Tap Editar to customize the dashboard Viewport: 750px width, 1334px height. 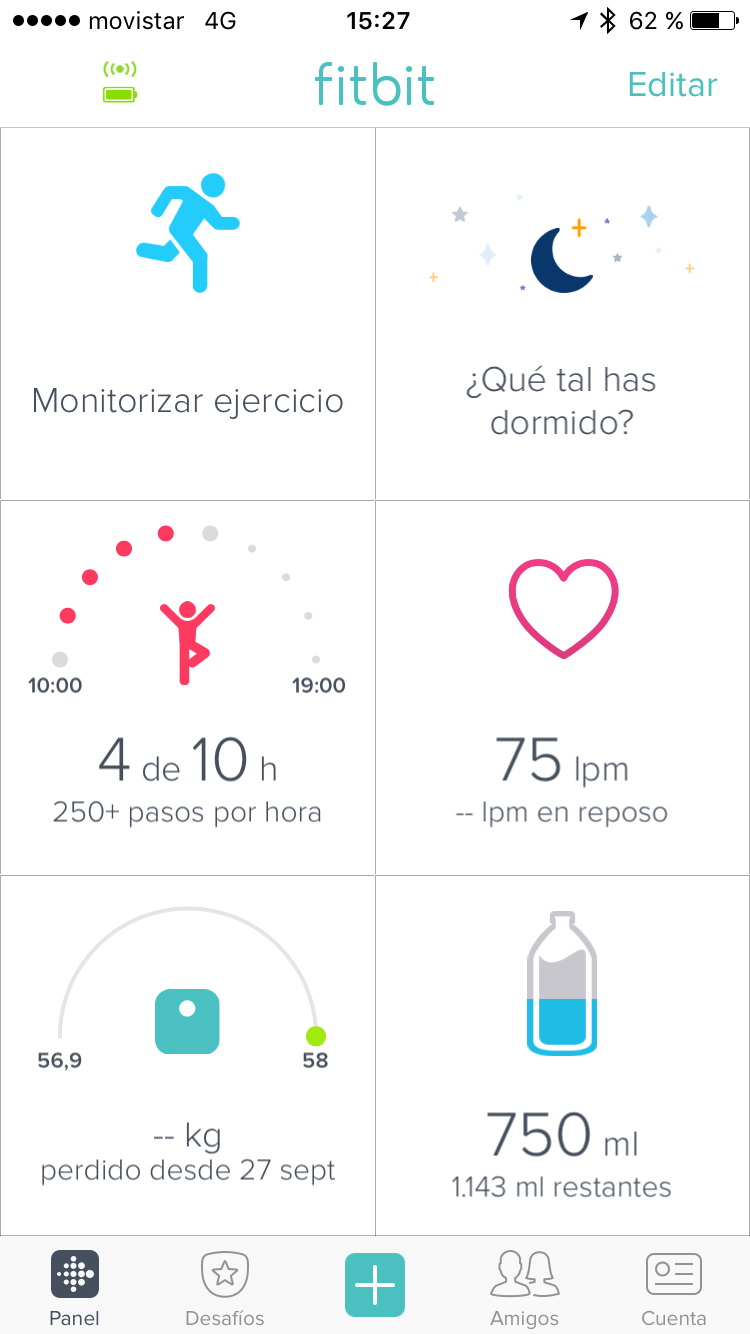tap(672, 85)
